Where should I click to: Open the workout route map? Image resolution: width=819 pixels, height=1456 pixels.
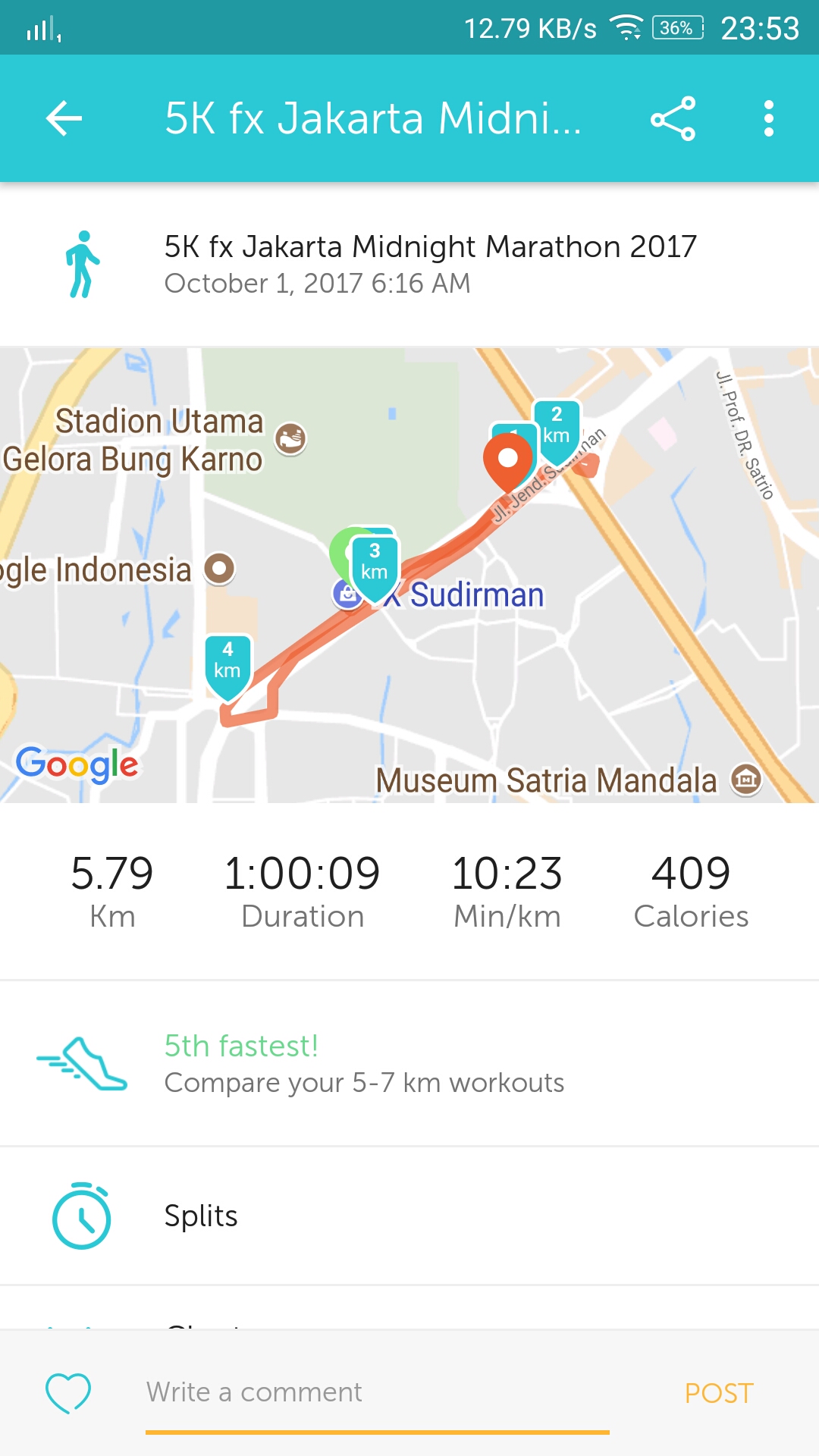(x=409, y=575)
